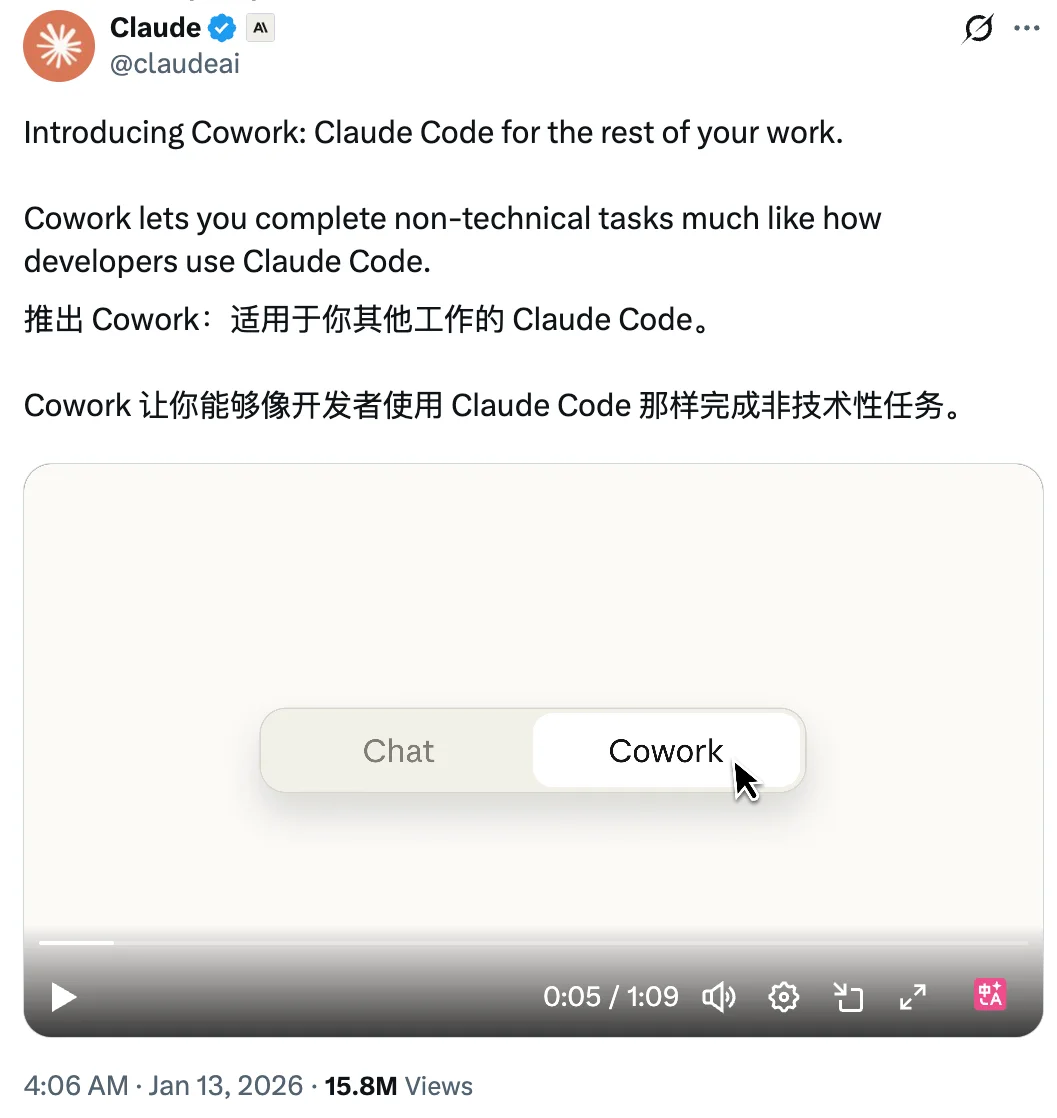Seek along the video progress bar
The width and height of the screenshot is (1057, 1118).
[x=532, y=942]
